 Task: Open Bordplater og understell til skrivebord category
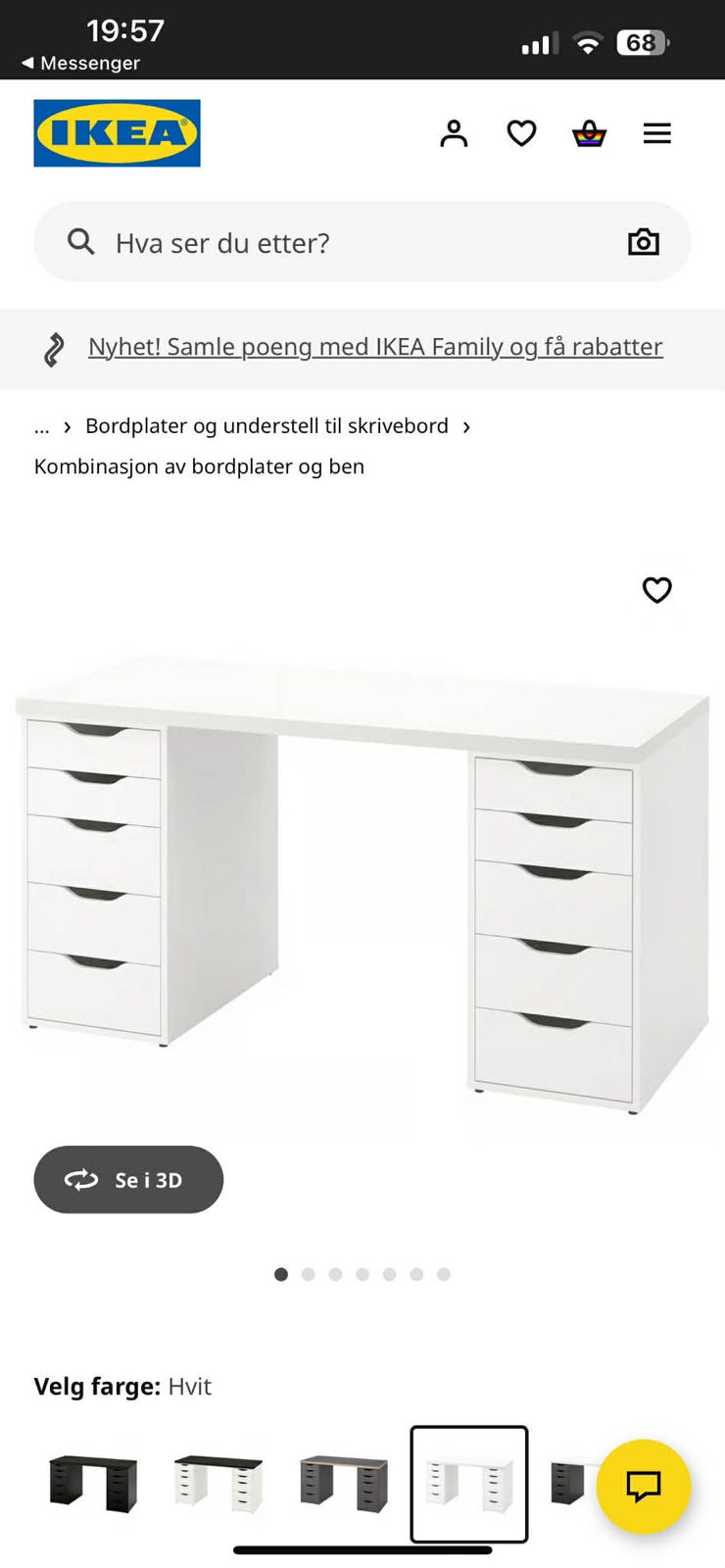(266, 426)
